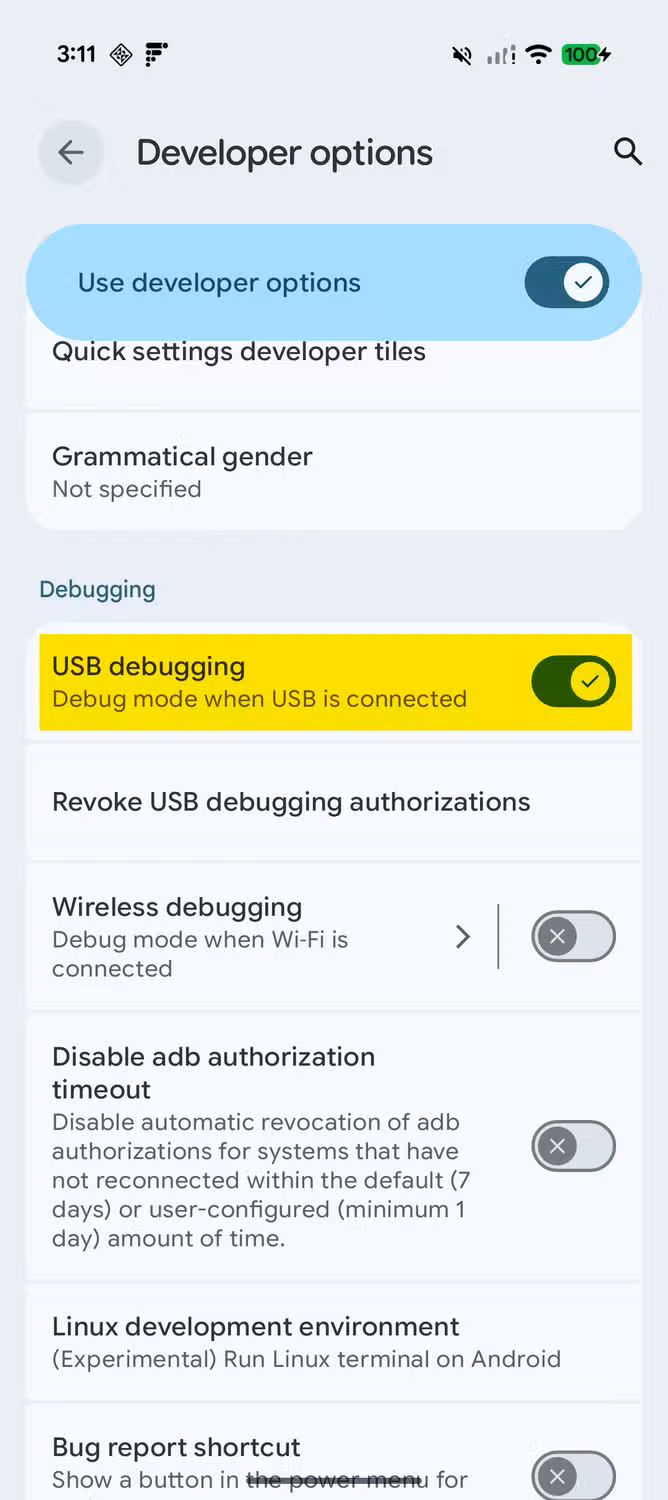Toggle Disable adb authorization timeout
The image size is (668, 1500).
click(573, 1146)
